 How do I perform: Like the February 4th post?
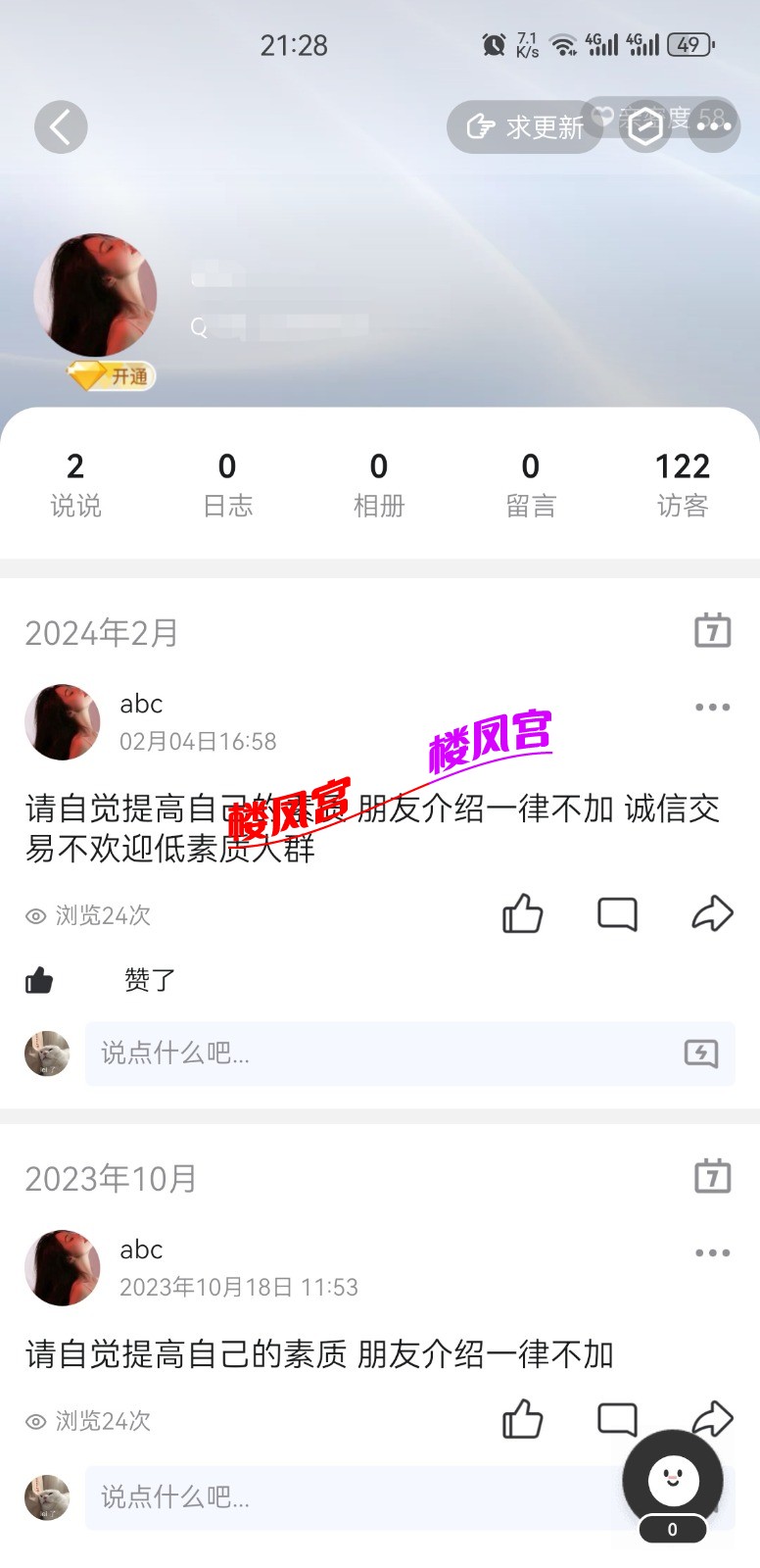[x=522, y=913]
